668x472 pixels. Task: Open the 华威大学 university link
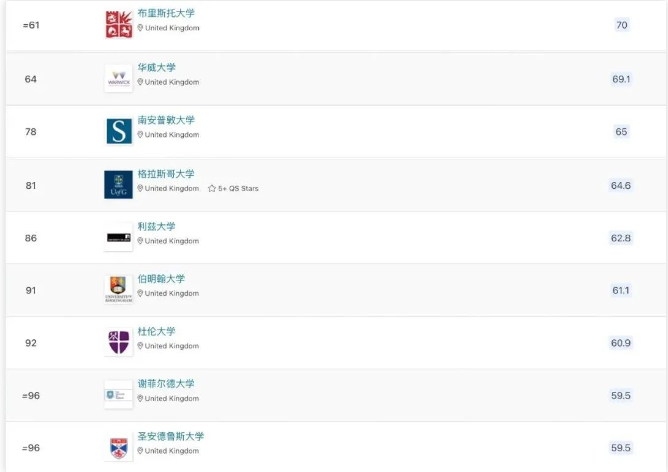point(156,68)
